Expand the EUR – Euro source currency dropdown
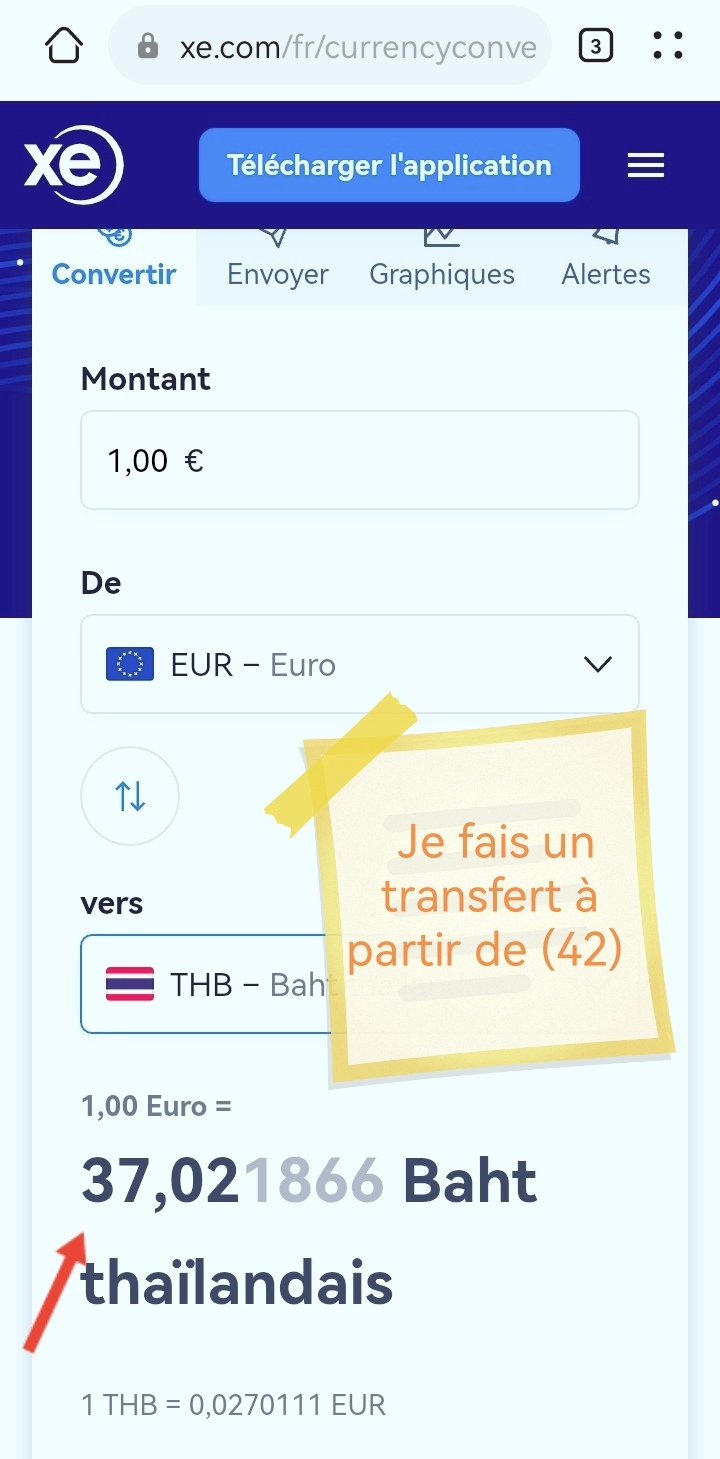 360,664
